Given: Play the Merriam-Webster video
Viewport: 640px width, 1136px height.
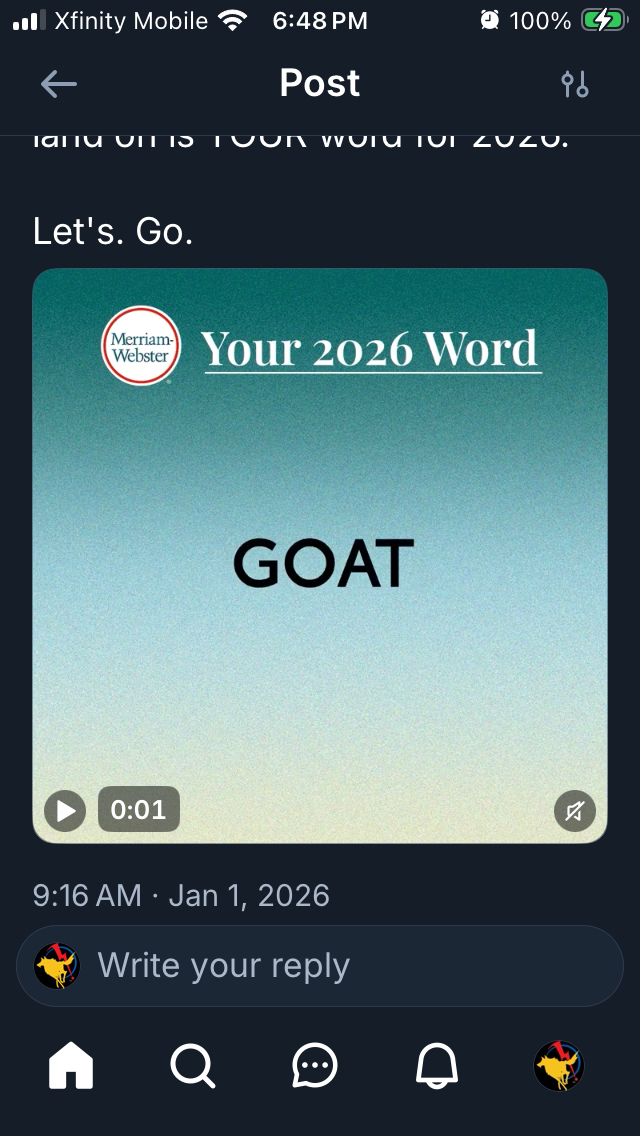Looking at the screenshot, I should [x=66, y=810].
